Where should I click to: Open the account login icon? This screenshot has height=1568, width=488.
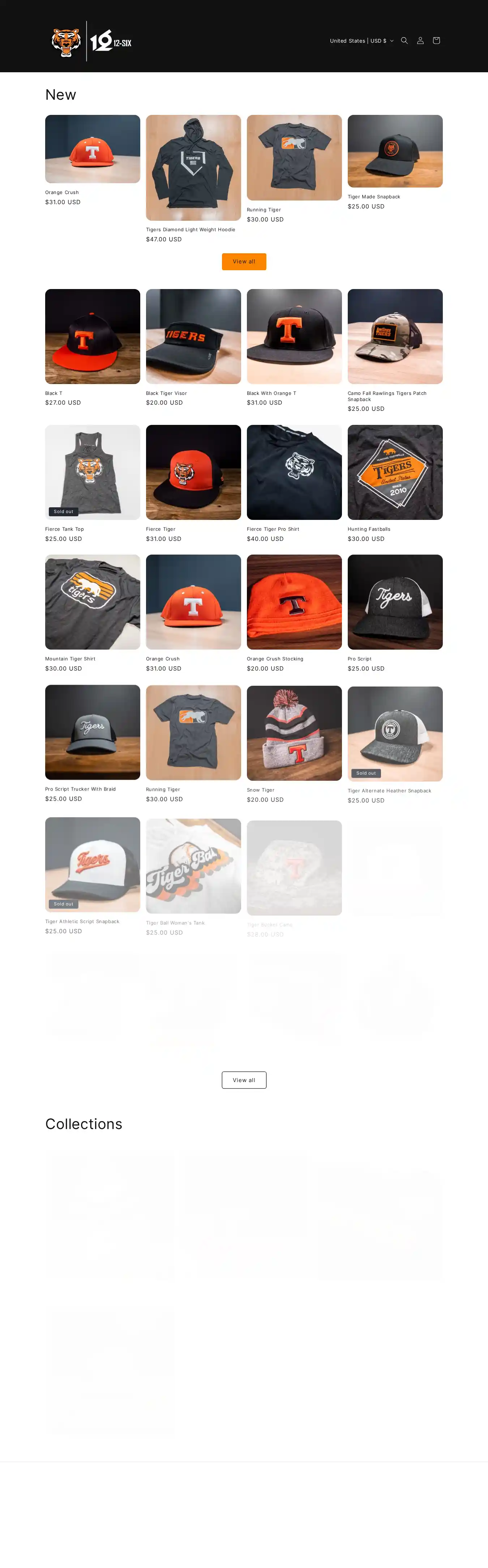[420, 41]
